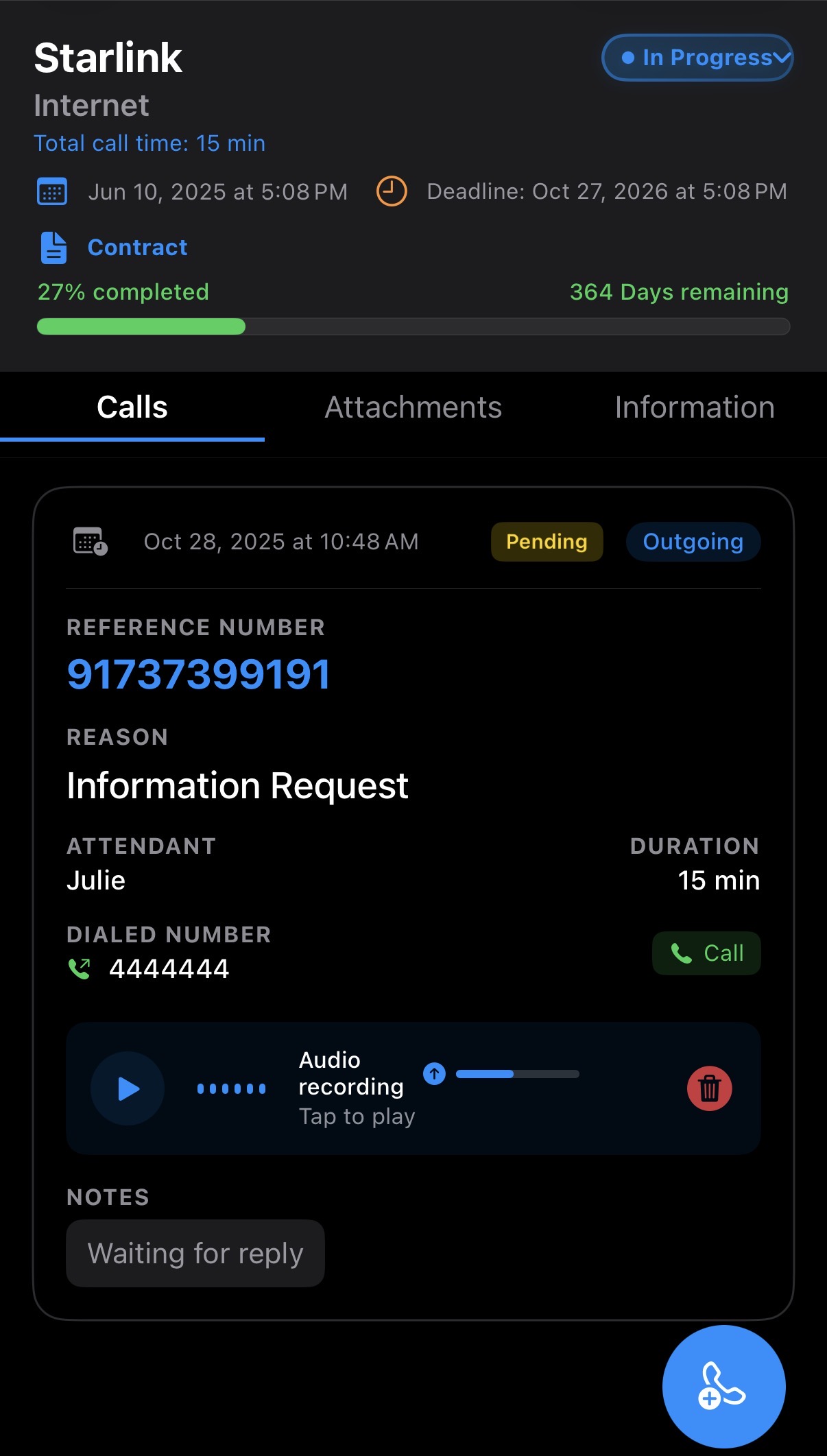Open the new call floating action button

tap(723, 1386)
